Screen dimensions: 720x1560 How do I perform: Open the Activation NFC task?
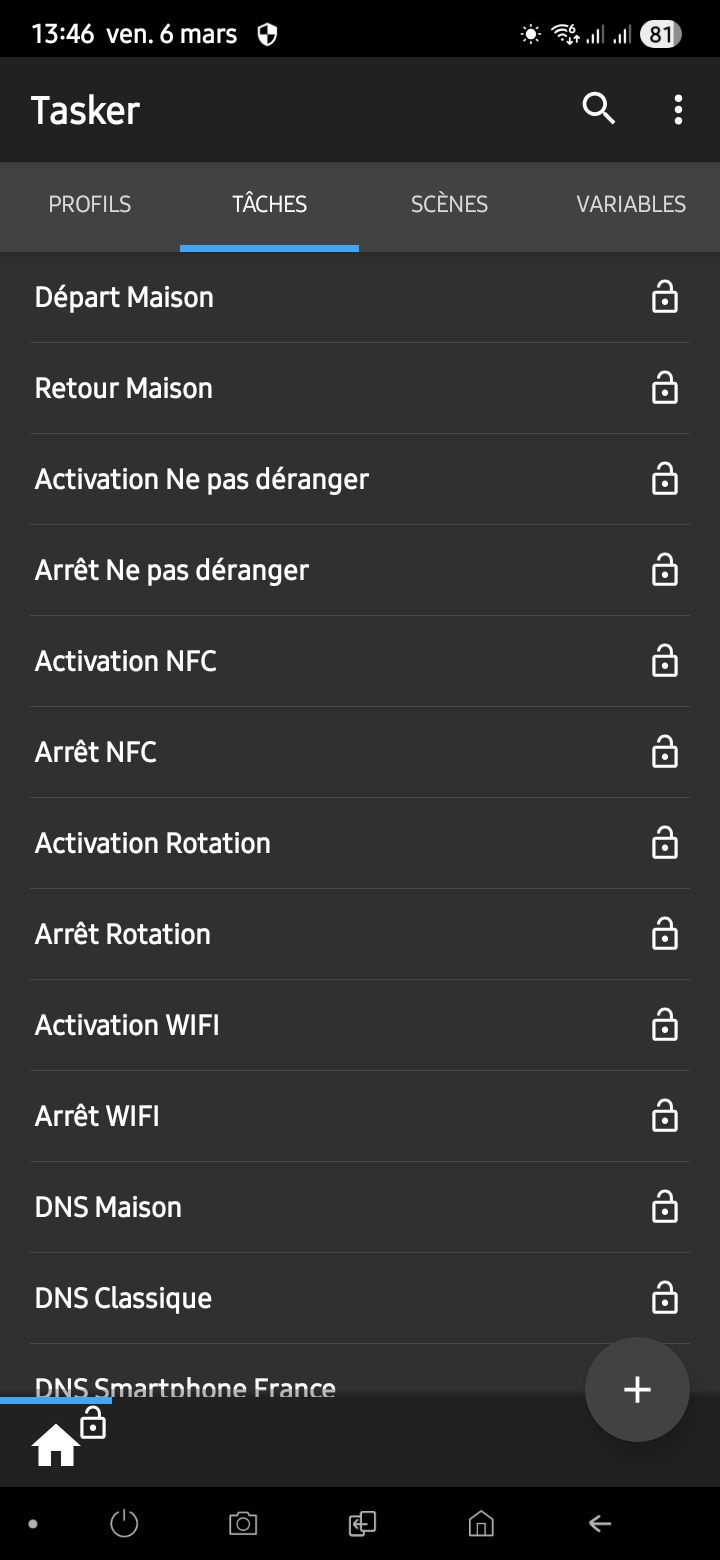pyautogui.click(x=126, y=661)
